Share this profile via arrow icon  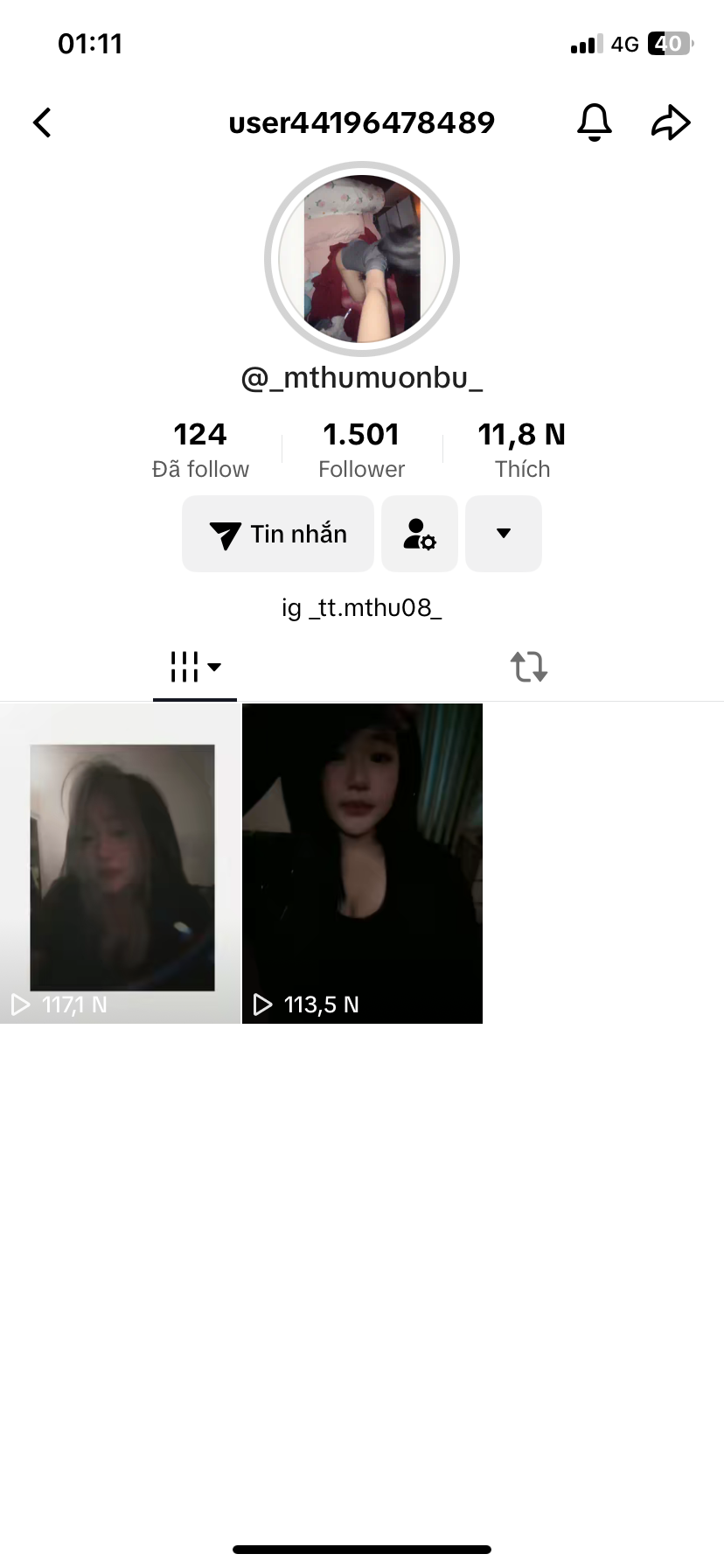tap(671, 122)
